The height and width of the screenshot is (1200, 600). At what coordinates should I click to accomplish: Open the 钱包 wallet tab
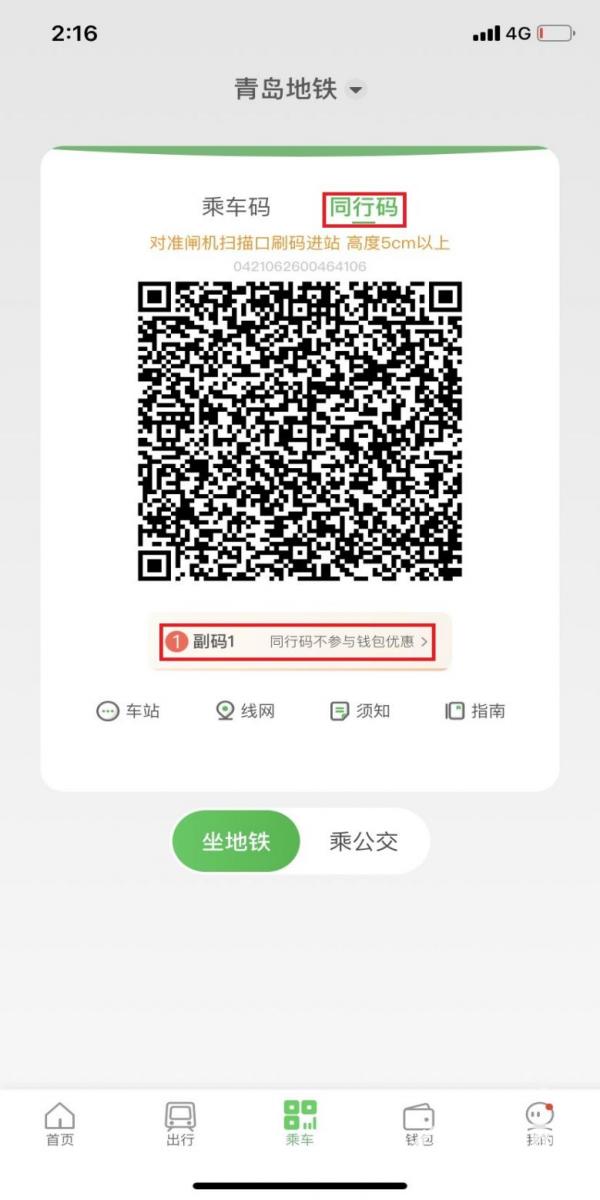tap(419, 1124)
